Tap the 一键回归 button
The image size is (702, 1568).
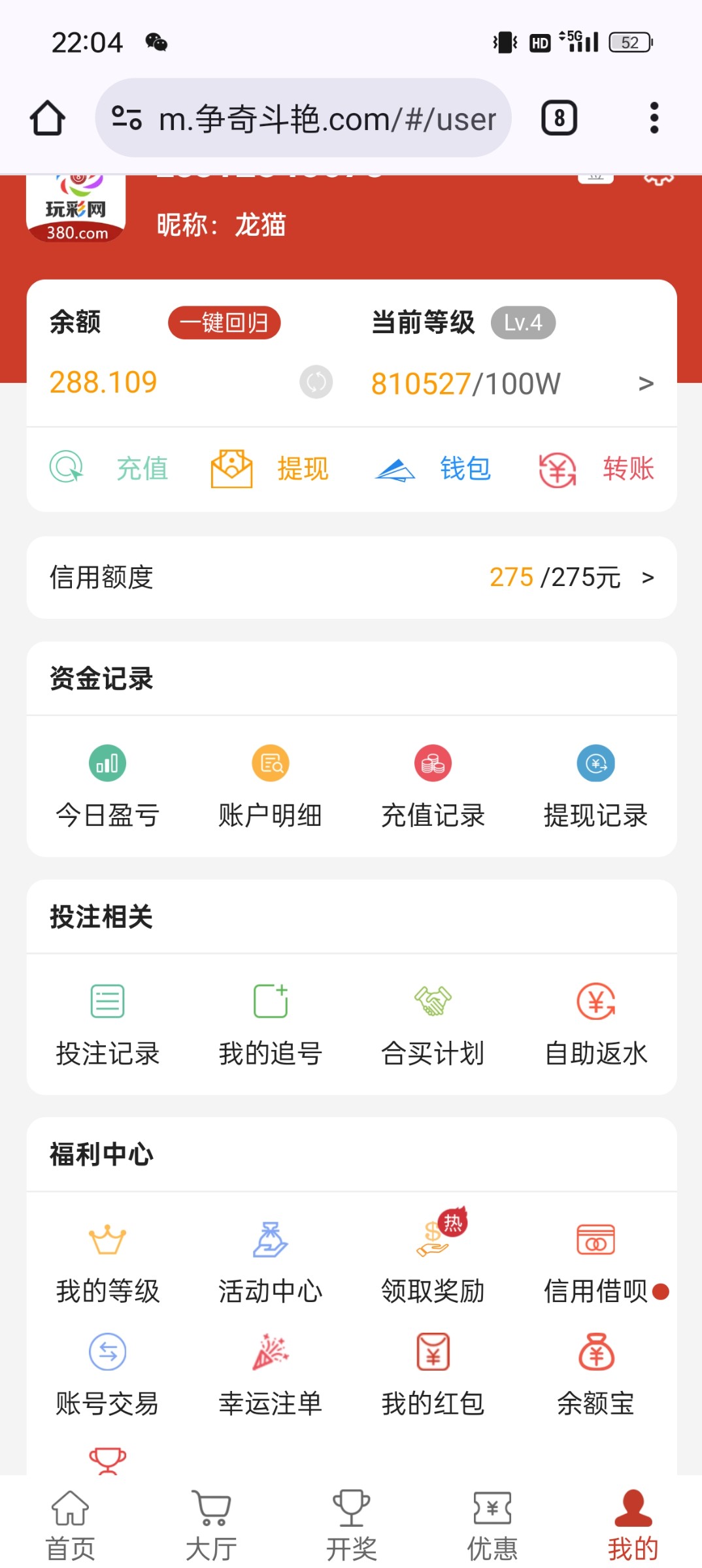224,323
